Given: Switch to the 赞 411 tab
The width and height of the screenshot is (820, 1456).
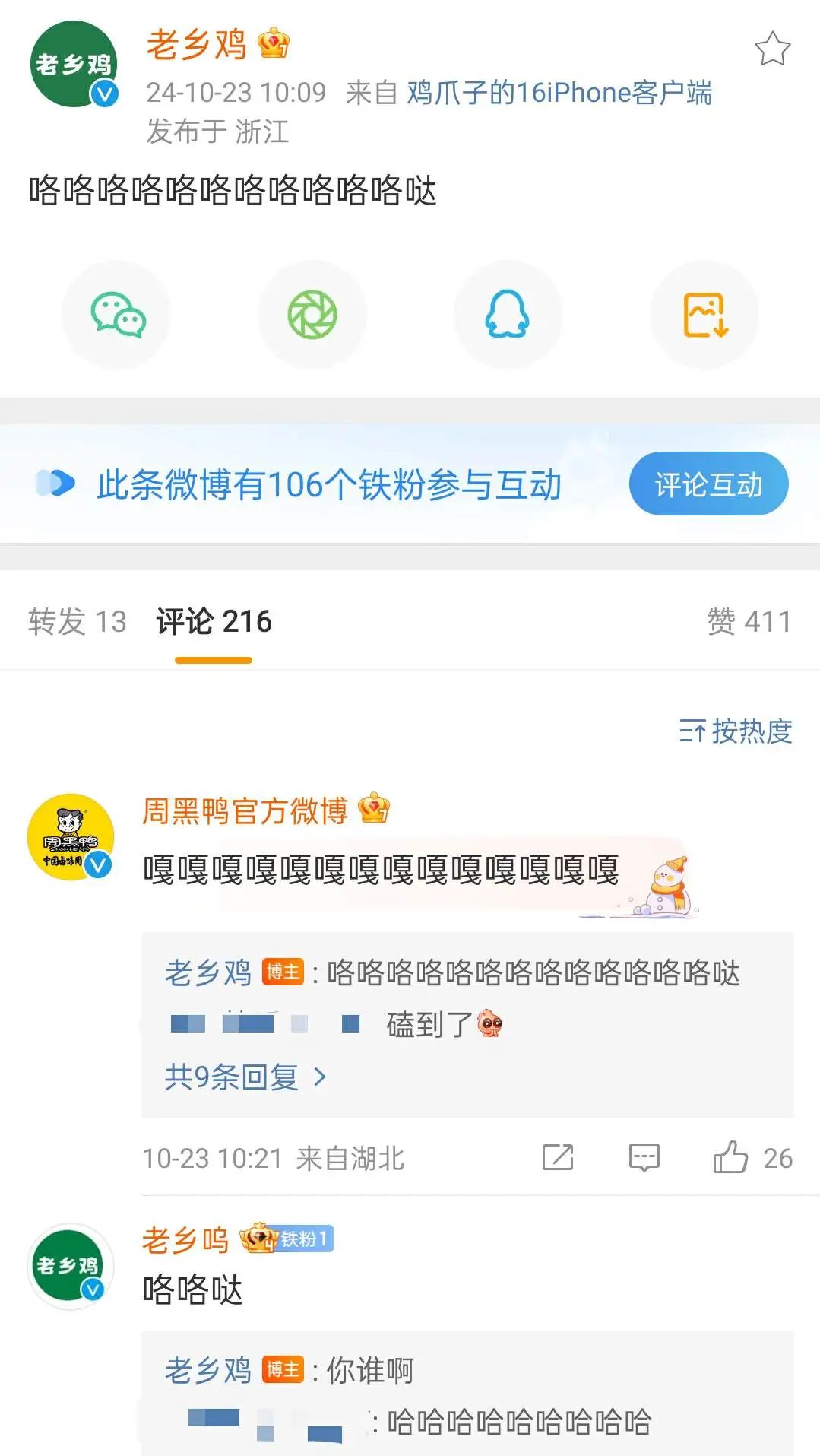Looking at the screenshot, I should click(749, 621).
